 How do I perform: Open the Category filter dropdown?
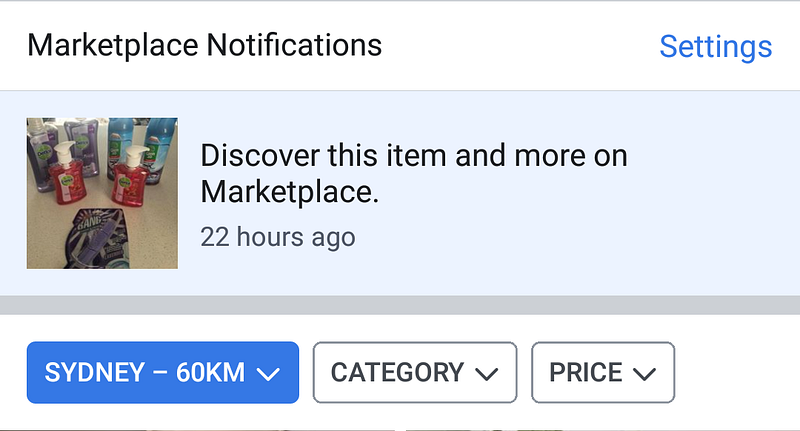(414, 373)
